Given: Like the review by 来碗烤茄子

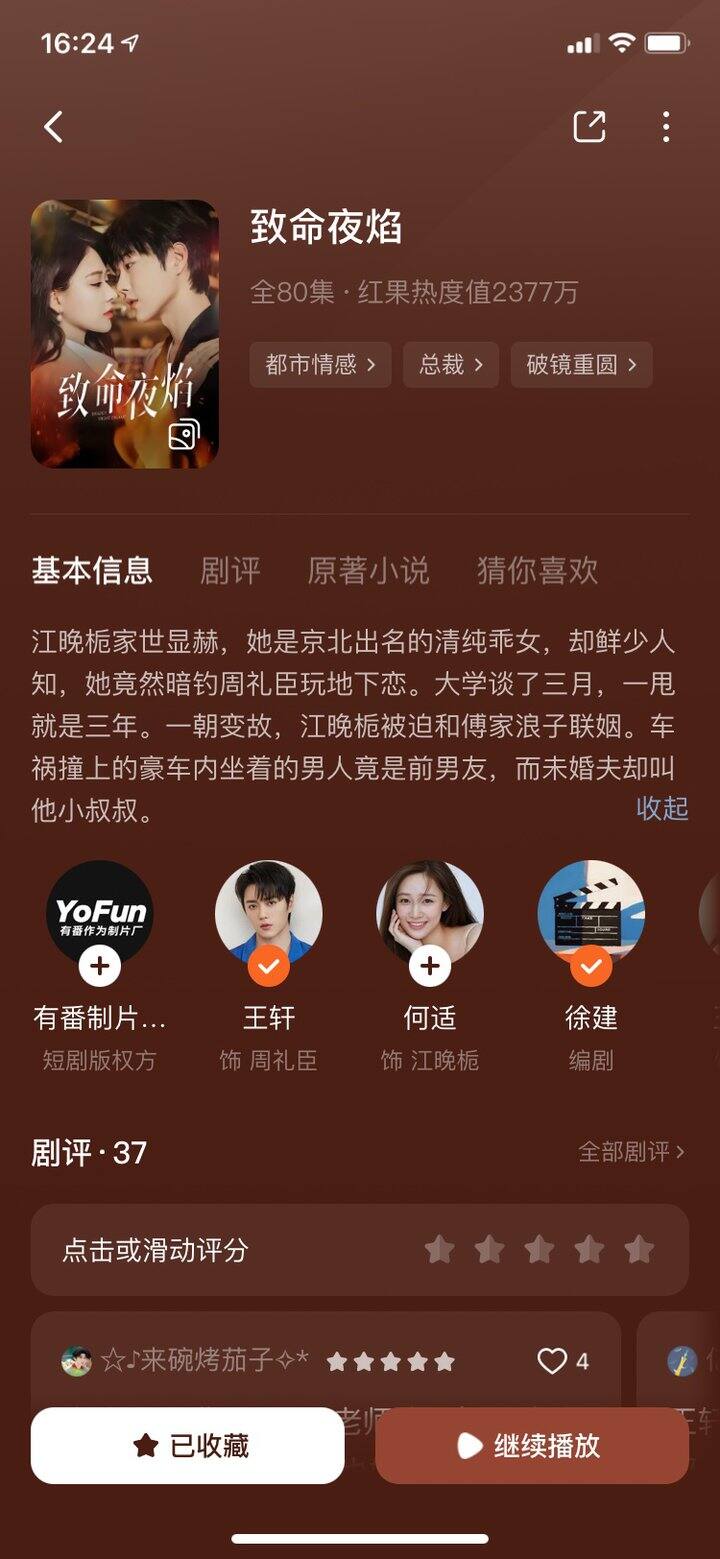Looking at the screenshot, I should [553, 1361].
